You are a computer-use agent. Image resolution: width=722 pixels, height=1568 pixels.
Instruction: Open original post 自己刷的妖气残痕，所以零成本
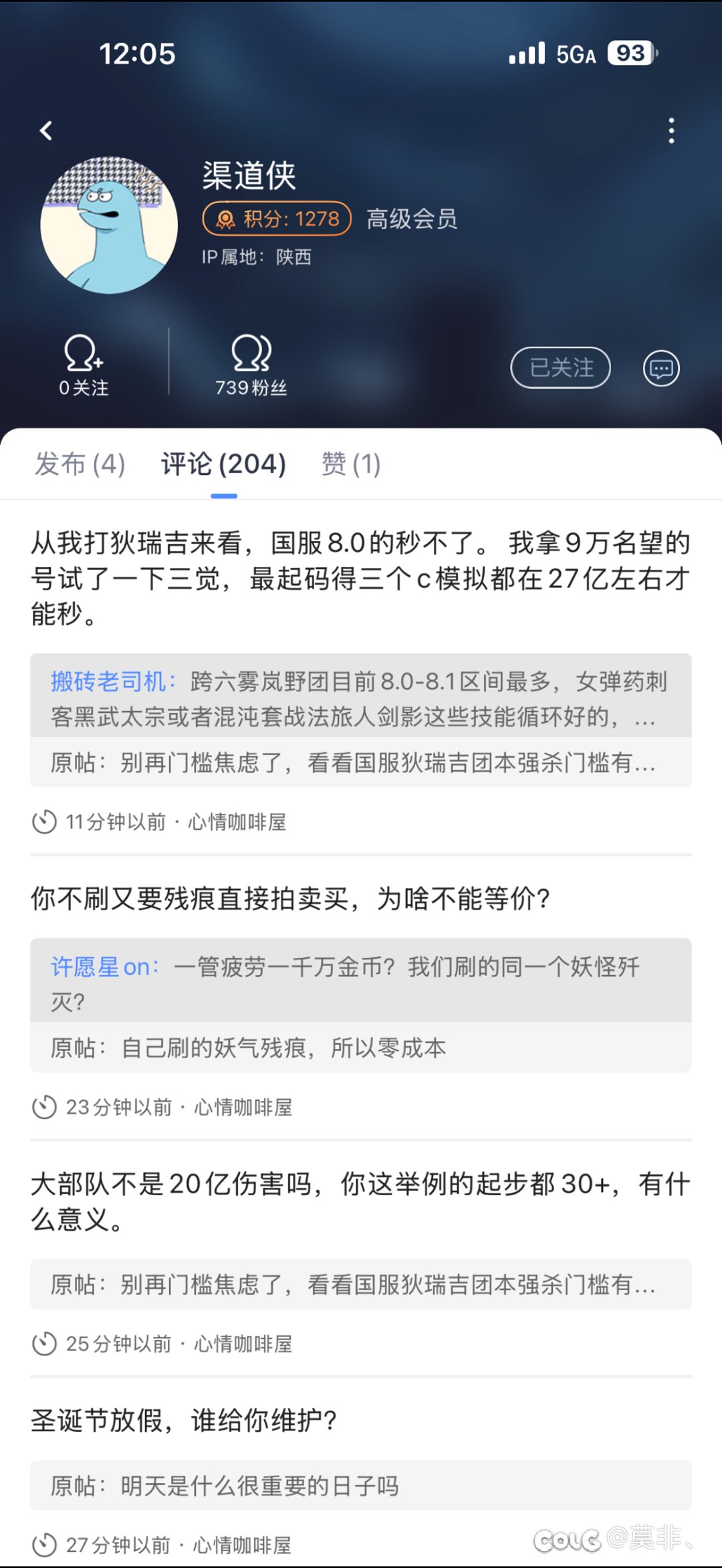coord(360,1048)
